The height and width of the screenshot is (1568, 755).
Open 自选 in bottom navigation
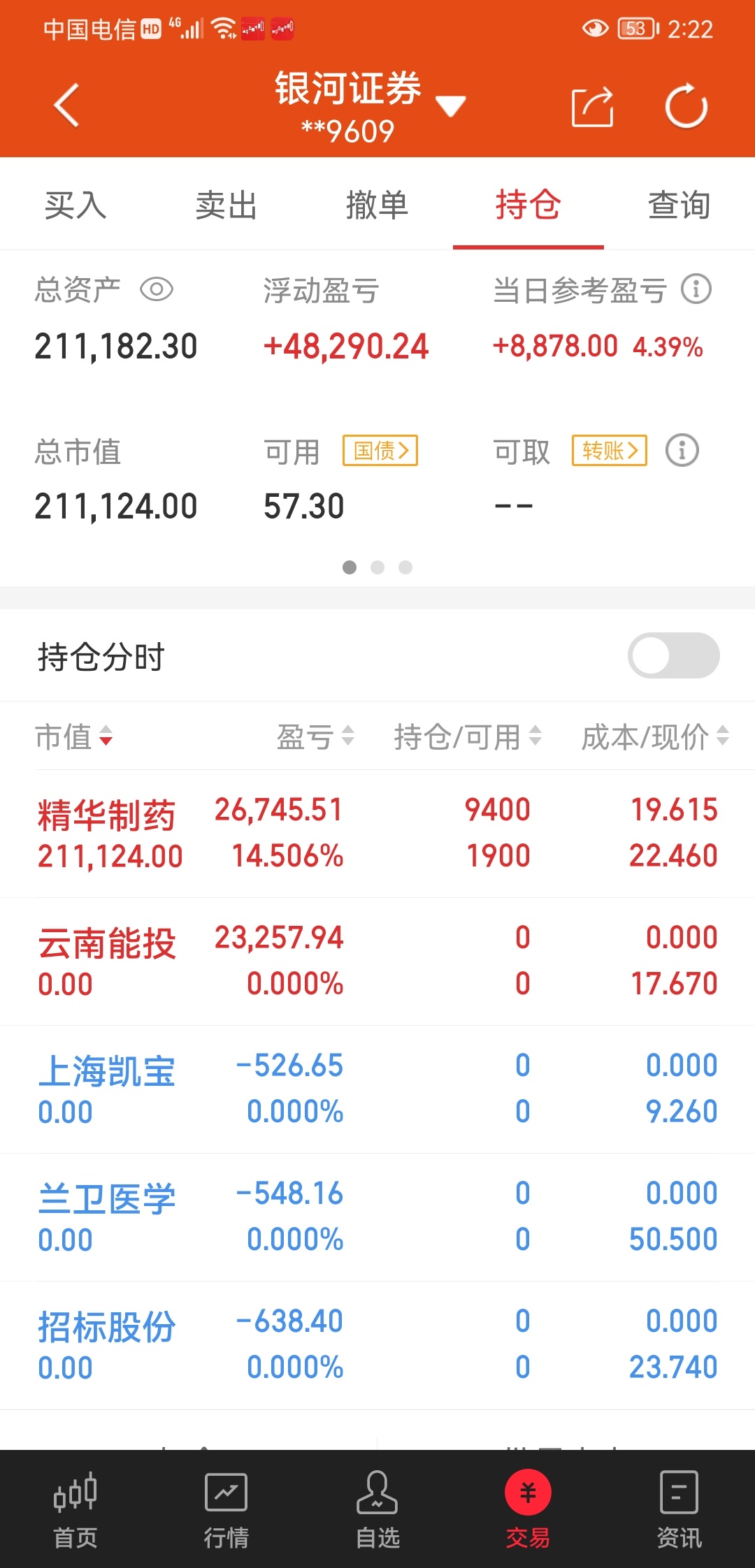[x=377, y=1509]
